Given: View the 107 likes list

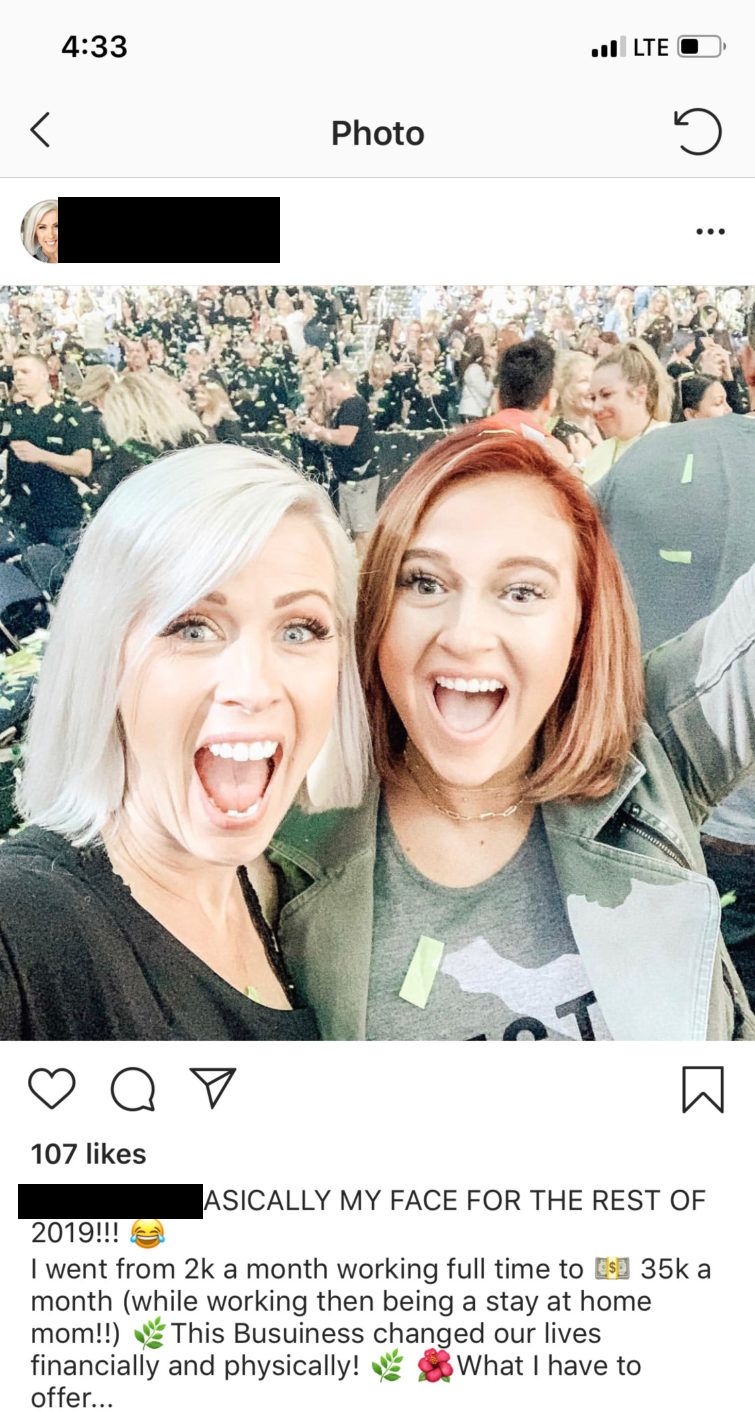Looking at the screenshot, I should click(x=88, y=1154).
